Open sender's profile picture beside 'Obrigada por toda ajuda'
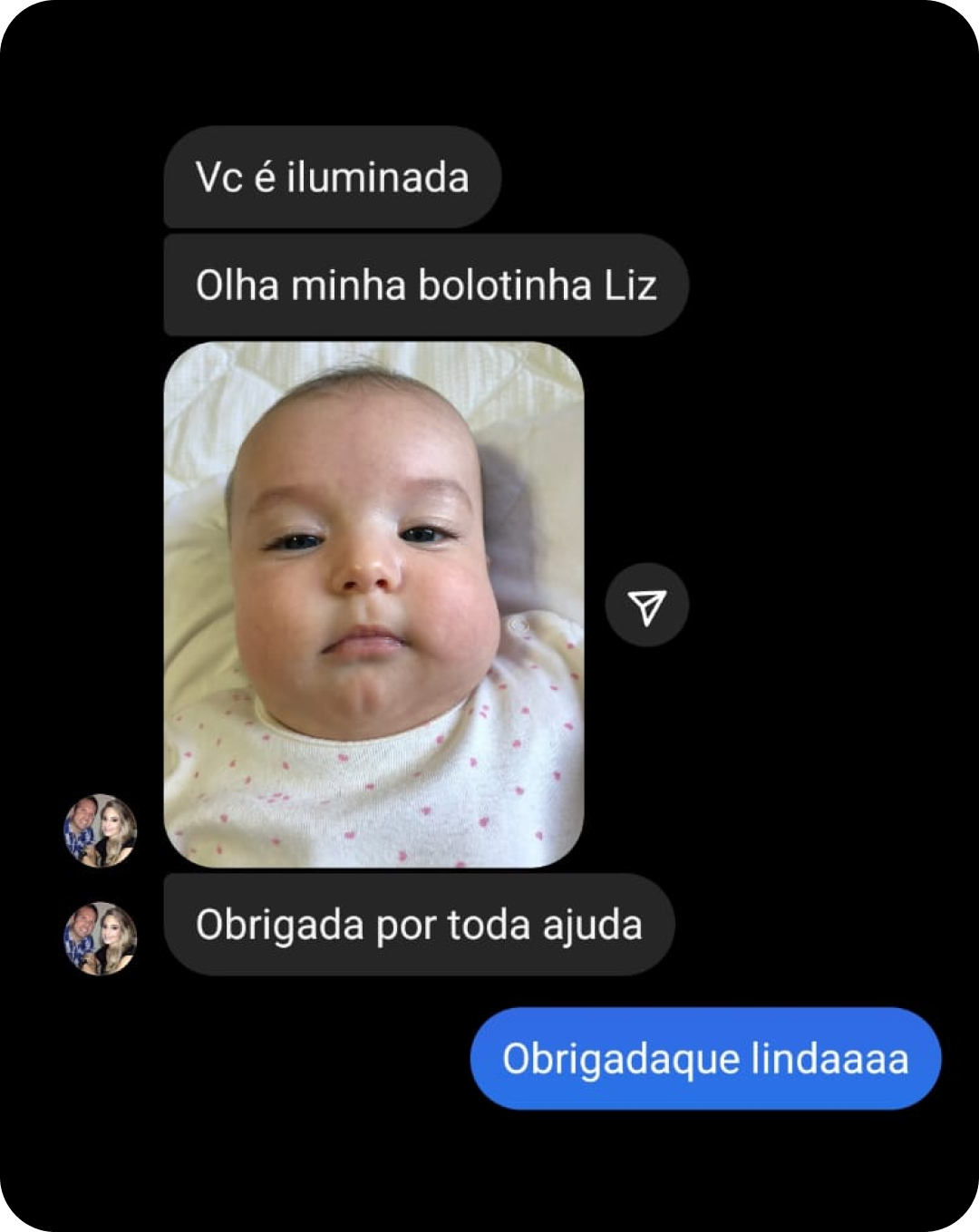Image resolution: width=979 pixels, height=1232 pixels. click(101, 938)
